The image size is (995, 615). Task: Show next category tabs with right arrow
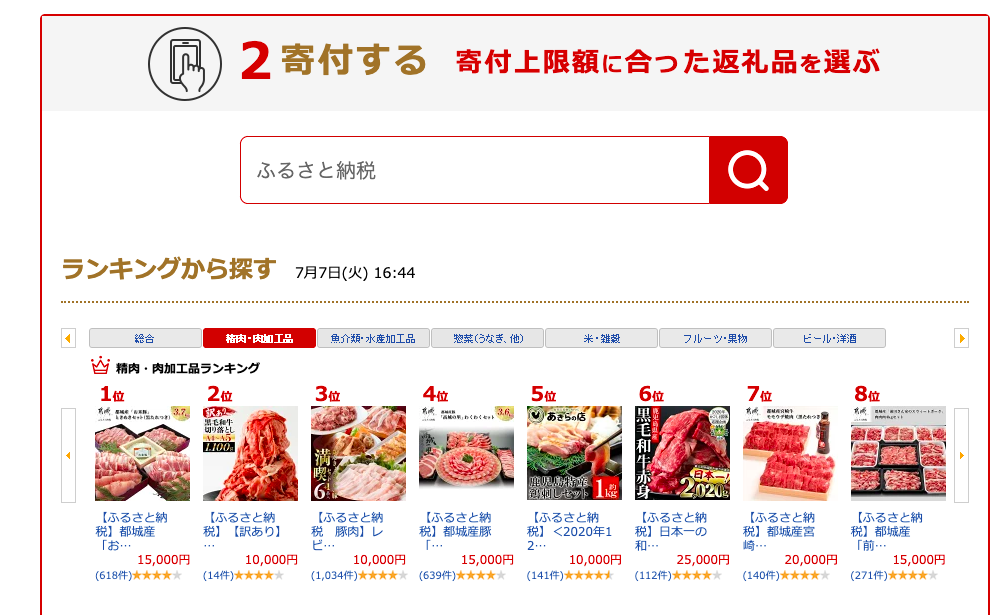point(961,338)
